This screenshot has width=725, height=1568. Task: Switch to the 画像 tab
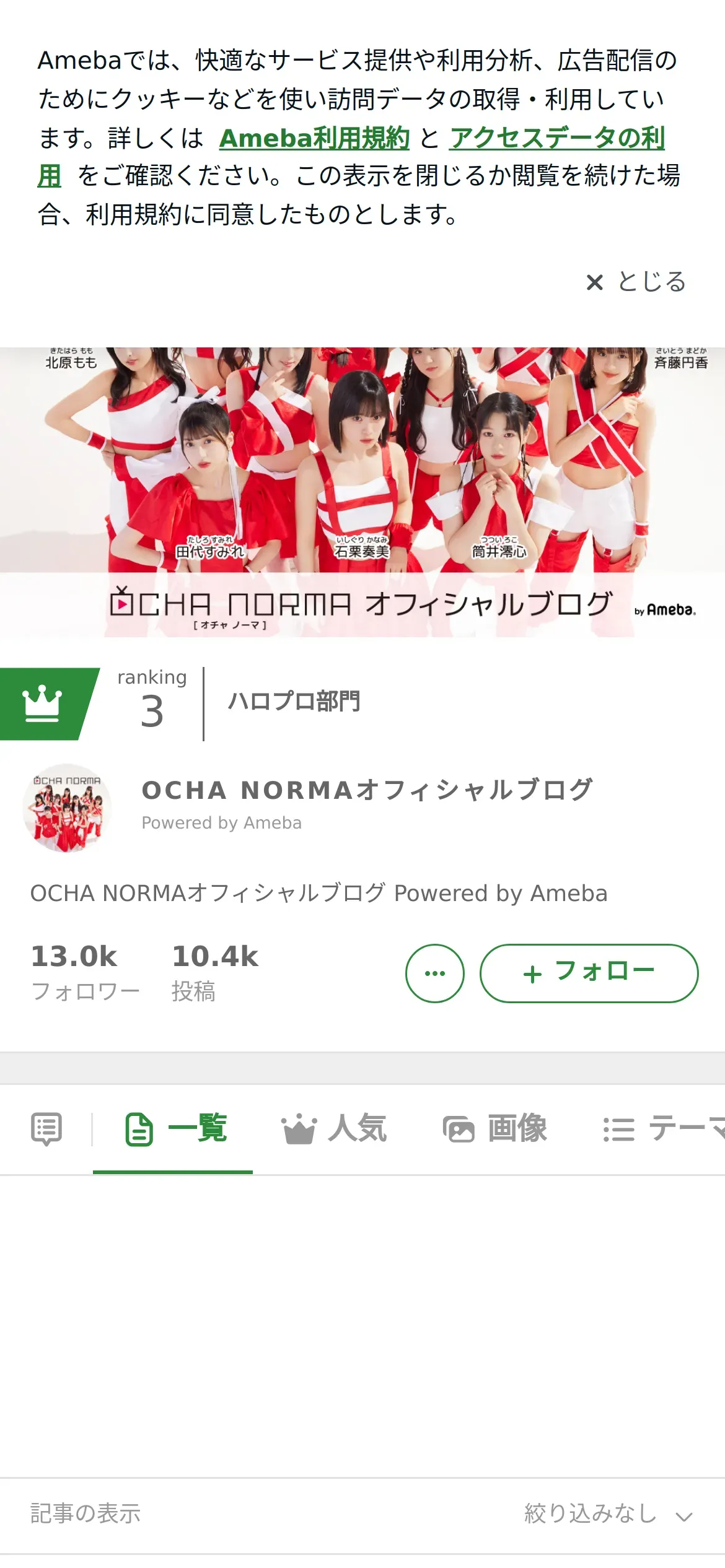[x=494, y=1128]
